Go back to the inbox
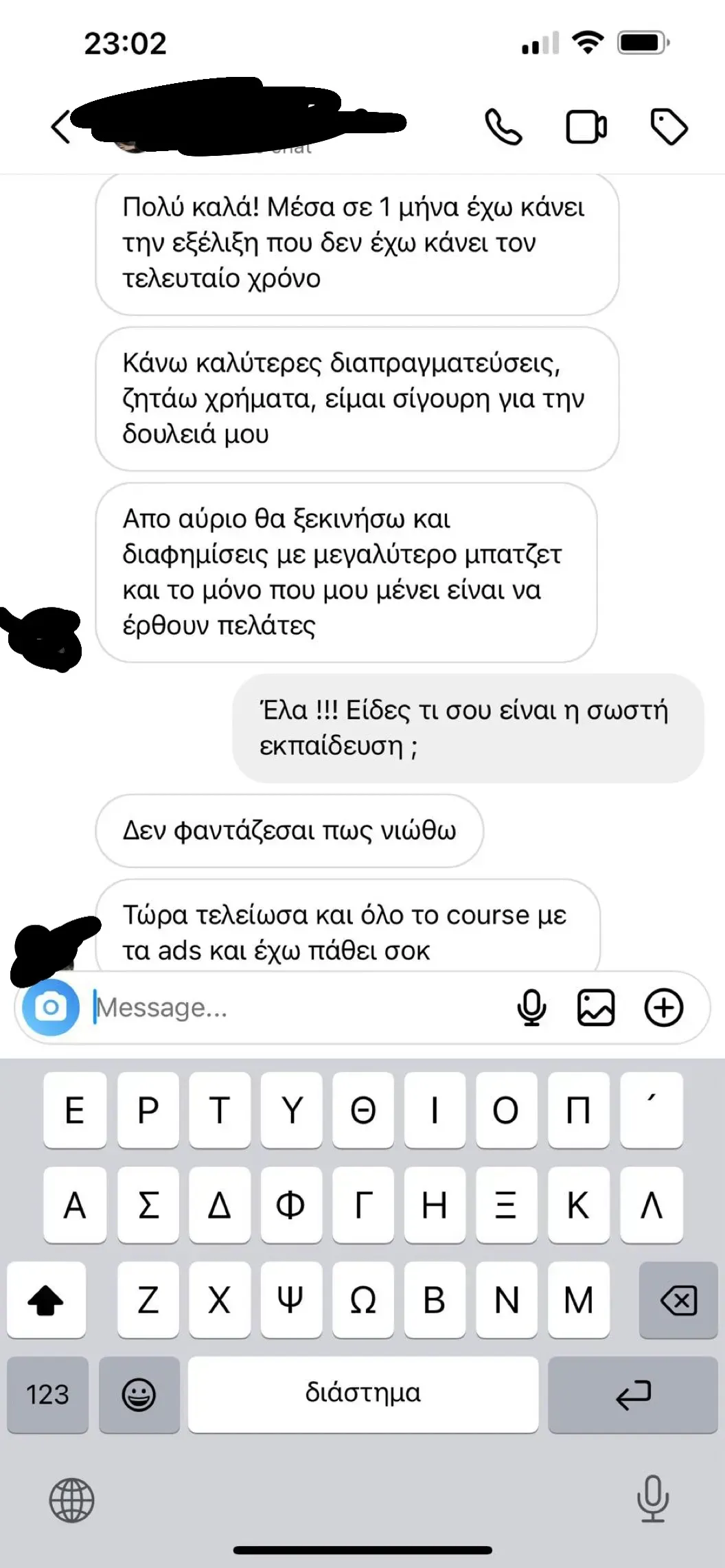The width and height of the screenshot is (725, 1568). 60,128
